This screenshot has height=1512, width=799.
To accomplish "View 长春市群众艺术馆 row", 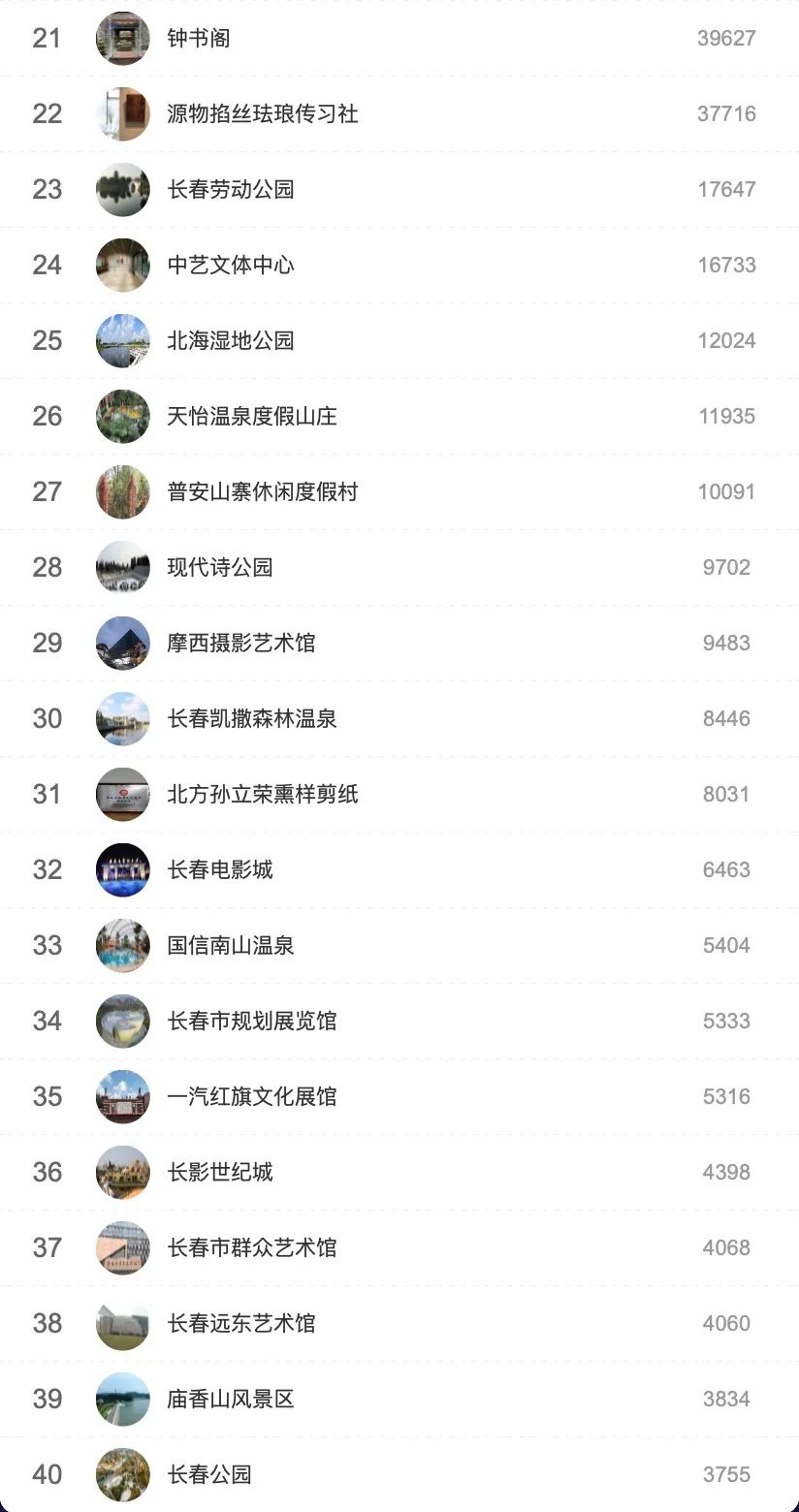I will pos(252,1248).
